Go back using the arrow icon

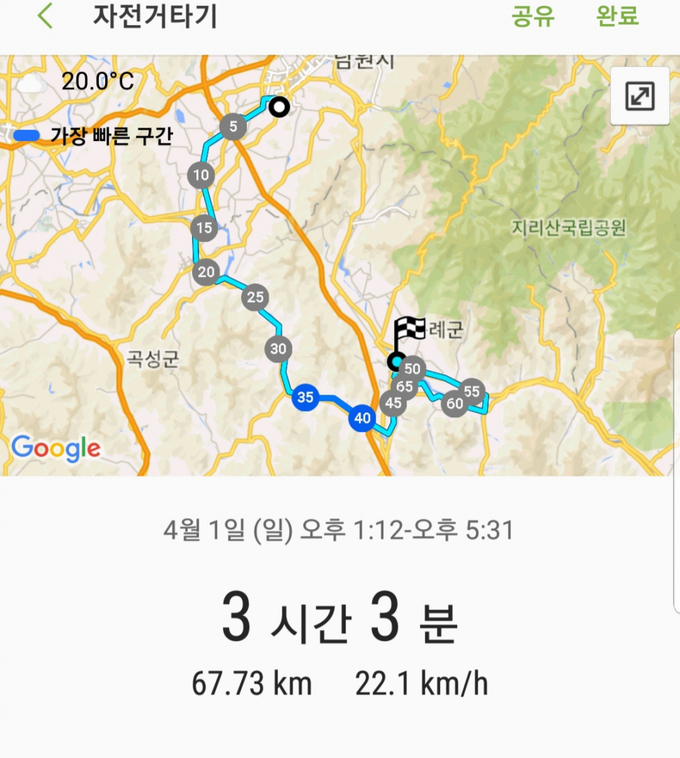44,17
